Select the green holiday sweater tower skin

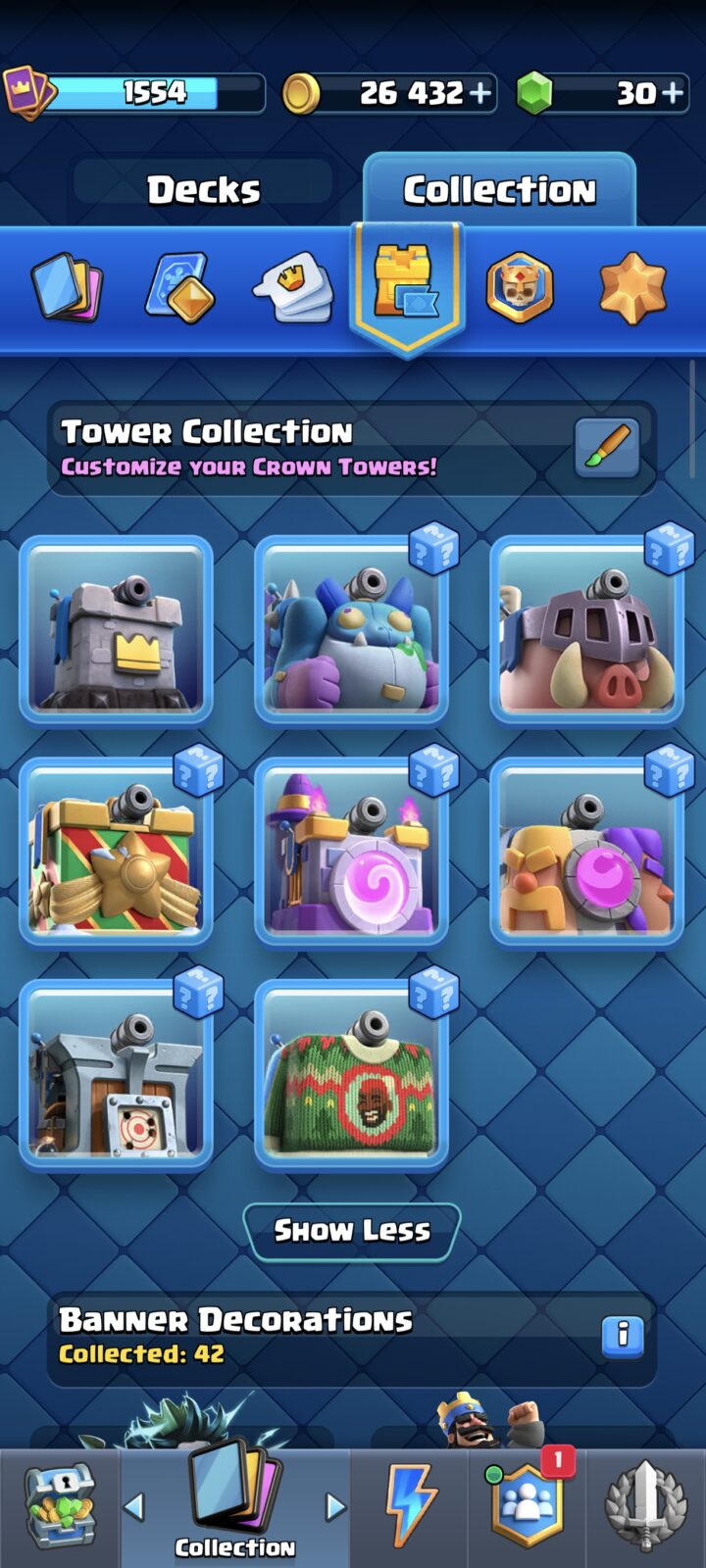click(x=352, y=1073)
